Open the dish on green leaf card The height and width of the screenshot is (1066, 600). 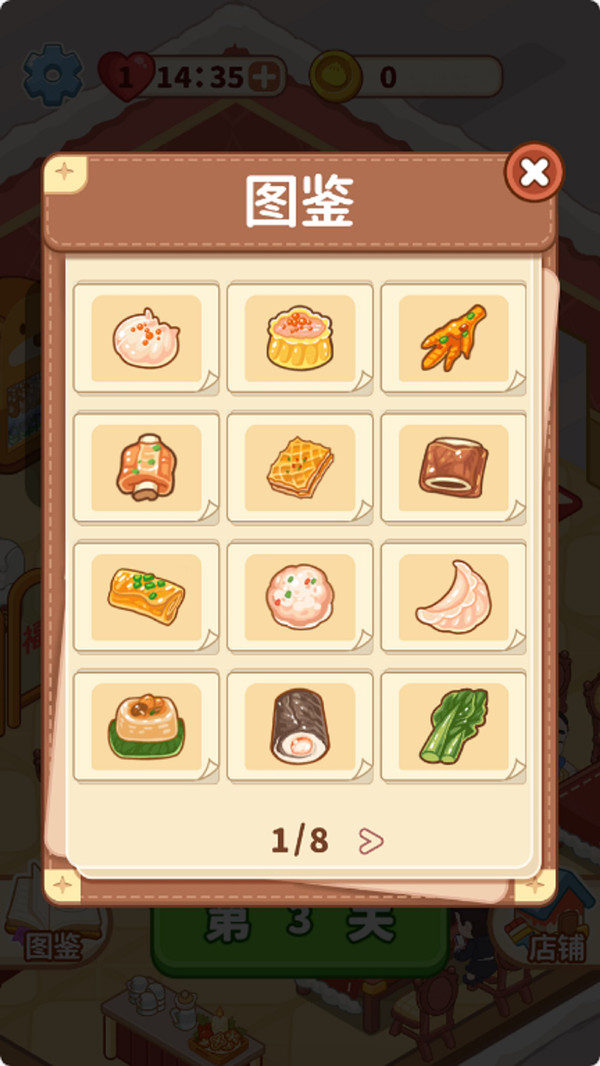pos(146,726)
